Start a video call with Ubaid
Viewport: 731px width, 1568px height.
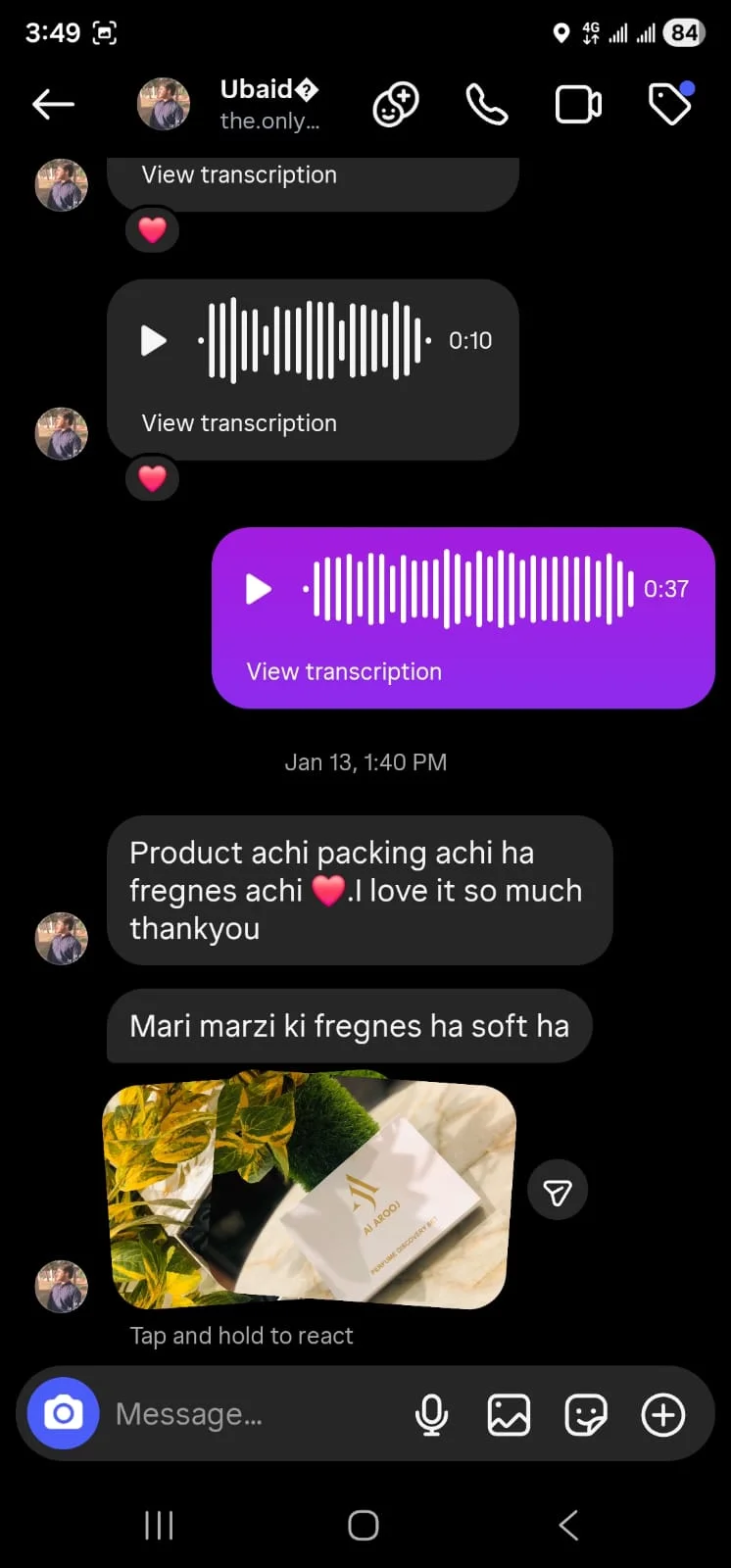[578, 105]
